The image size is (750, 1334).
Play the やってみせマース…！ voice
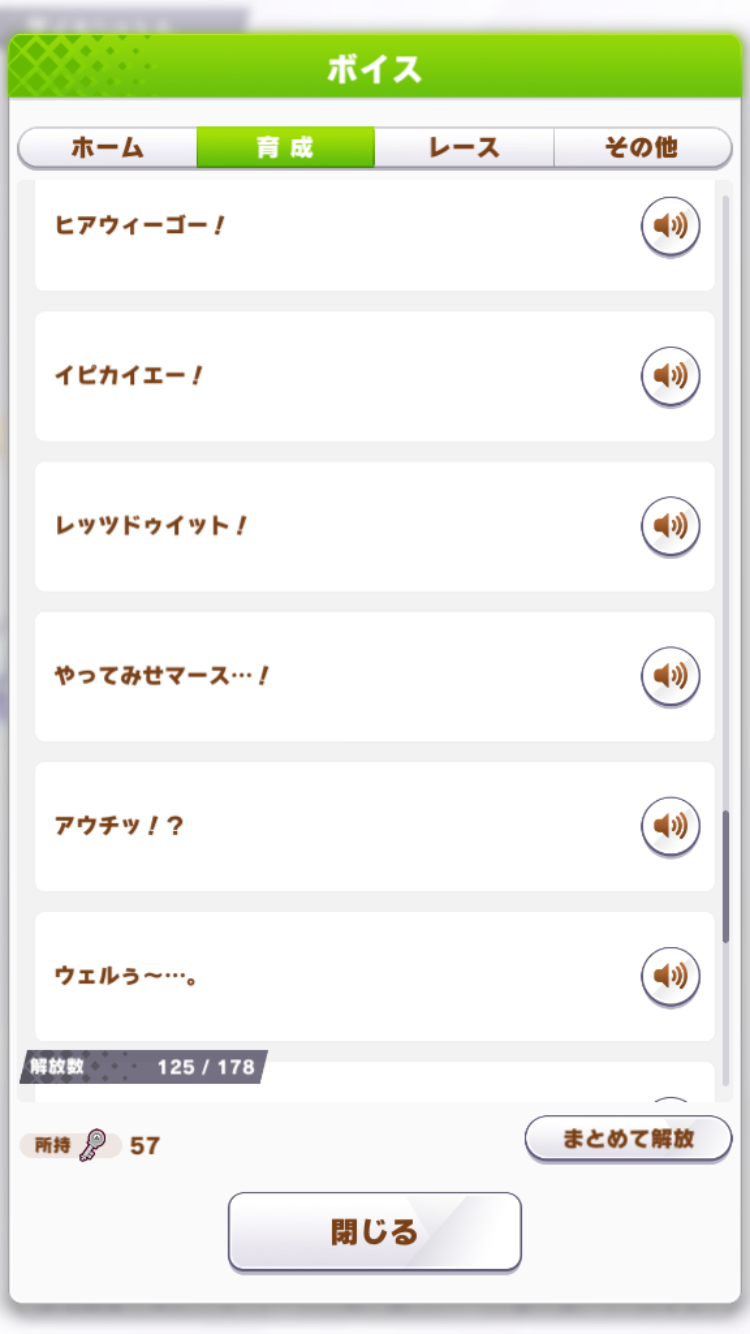(x=670, y=677)
